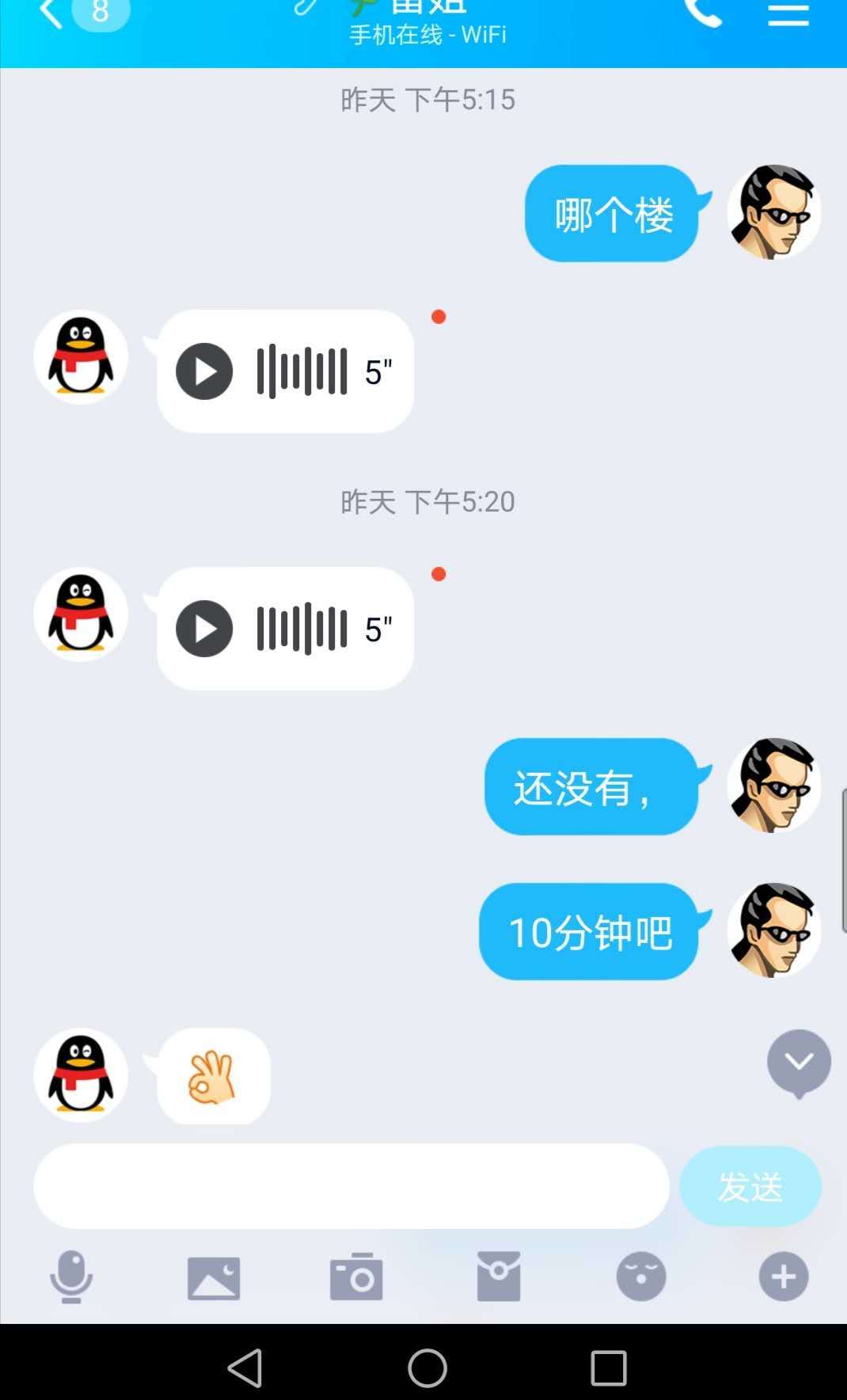Open the emoji sticker panel
This screenshot has width=847, height=1400.
click(x=641, y=1276)
